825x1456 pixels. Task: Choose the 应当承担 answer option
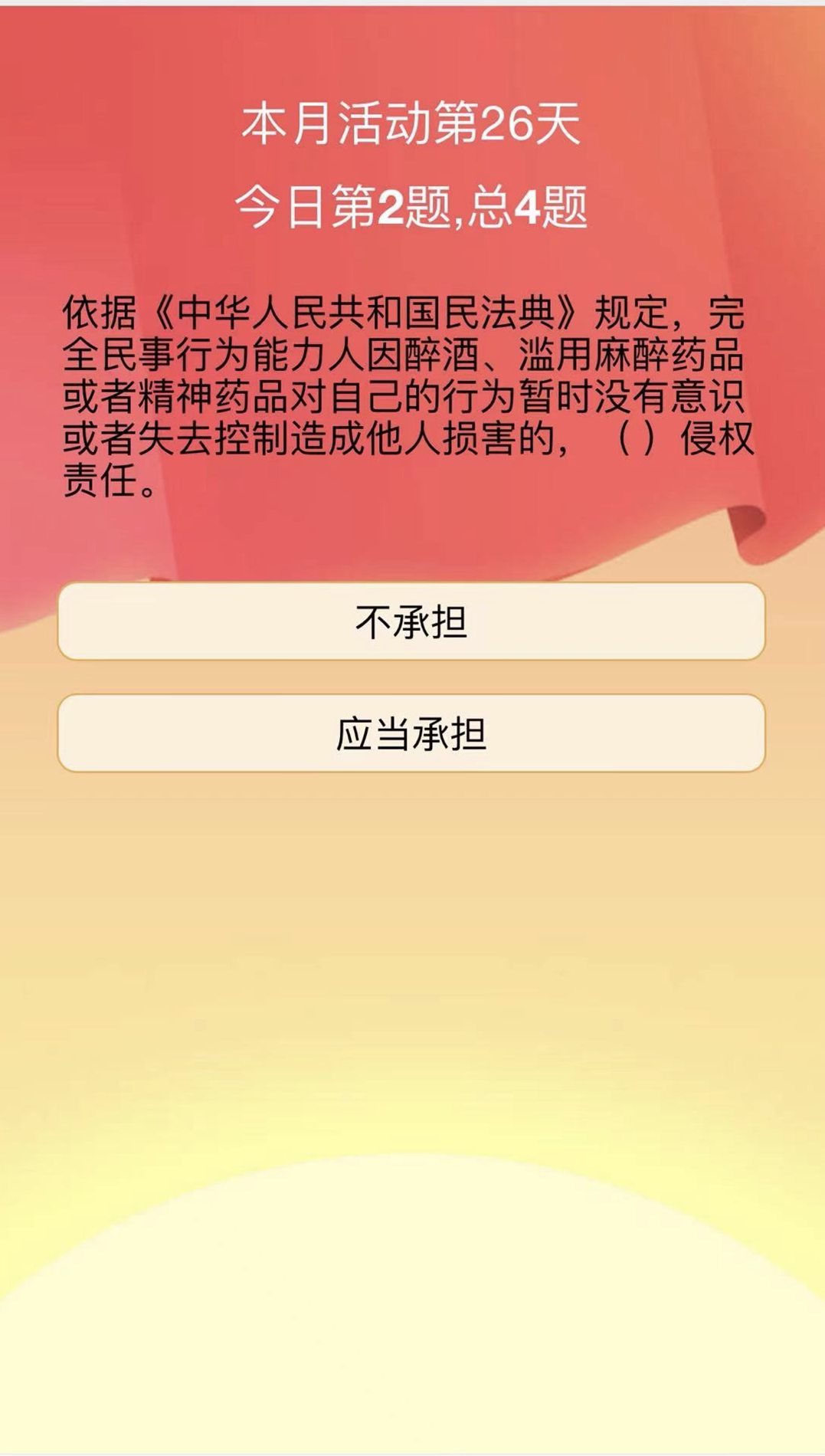click(x=411, y=733)
